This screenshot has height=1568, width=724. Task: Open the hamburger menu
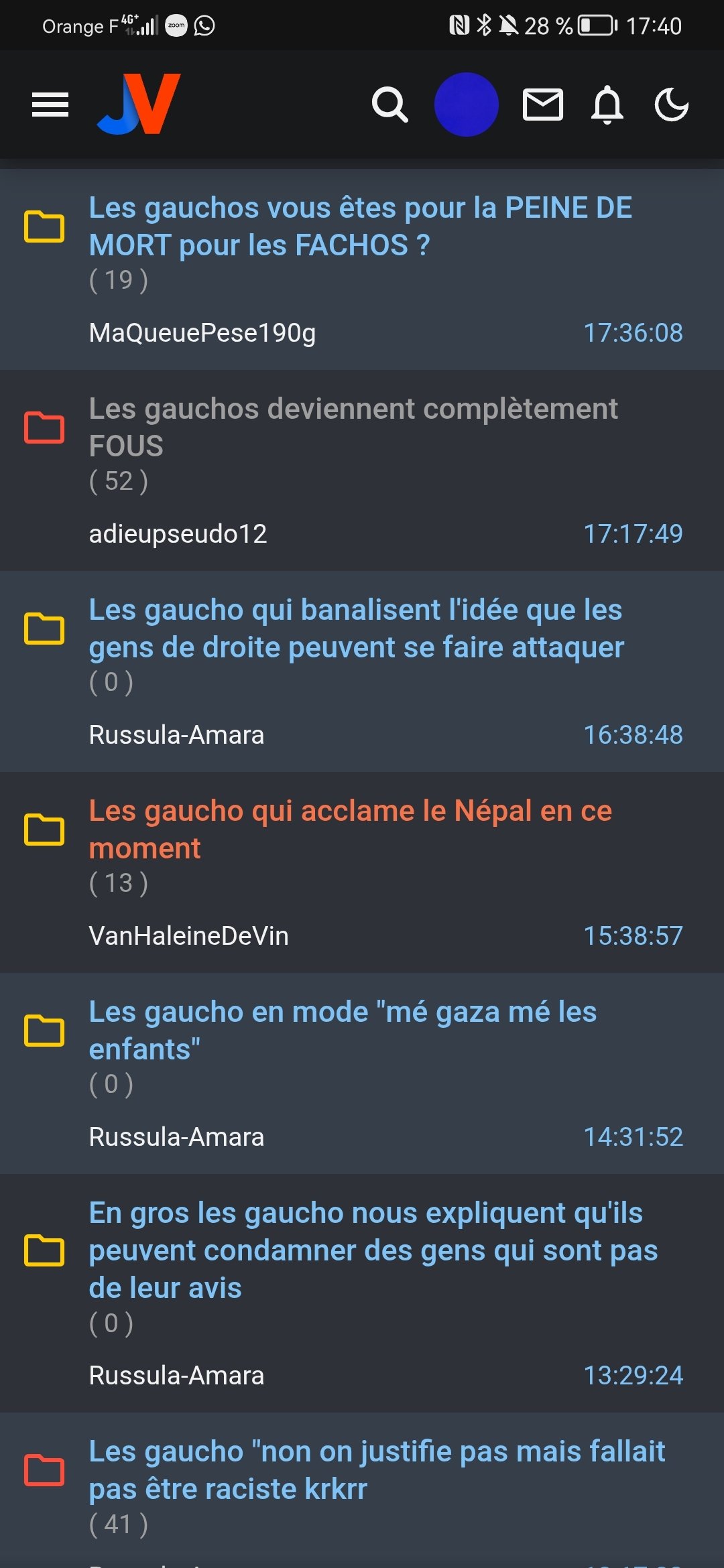tap(50, 105)
